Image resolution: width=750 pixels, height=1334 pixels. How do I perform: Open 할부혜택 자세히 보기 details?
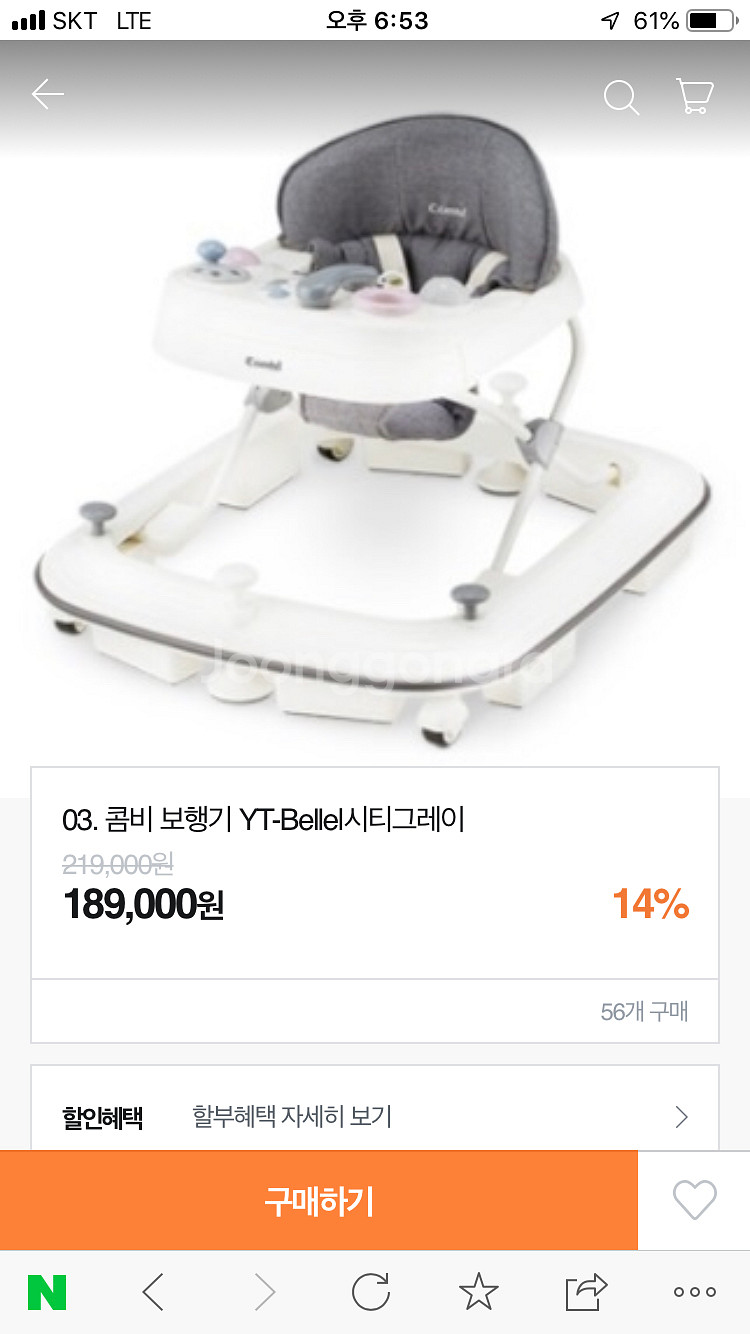tap(375, 1116)
